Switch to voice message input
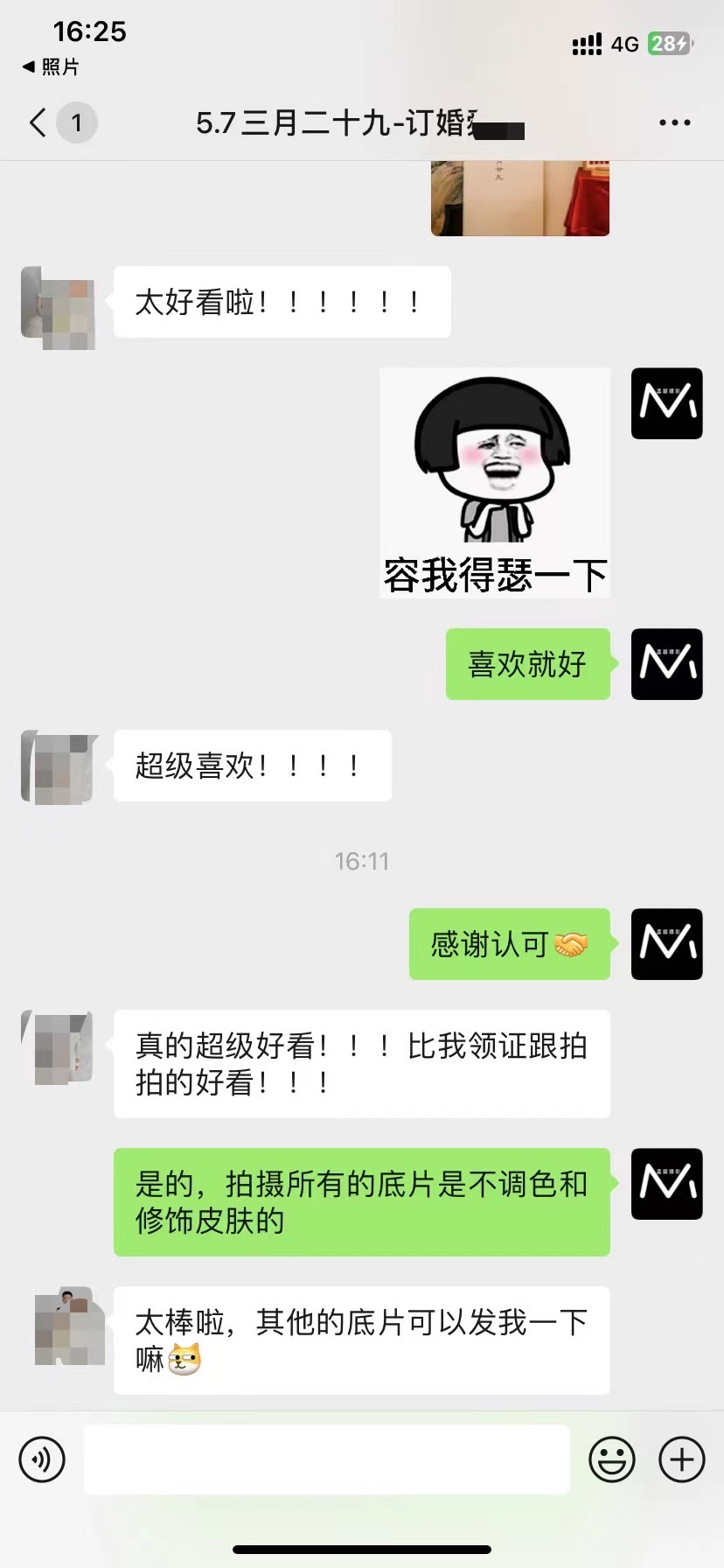Screen dimensions: 724x1568 (x=42, y=1459)
